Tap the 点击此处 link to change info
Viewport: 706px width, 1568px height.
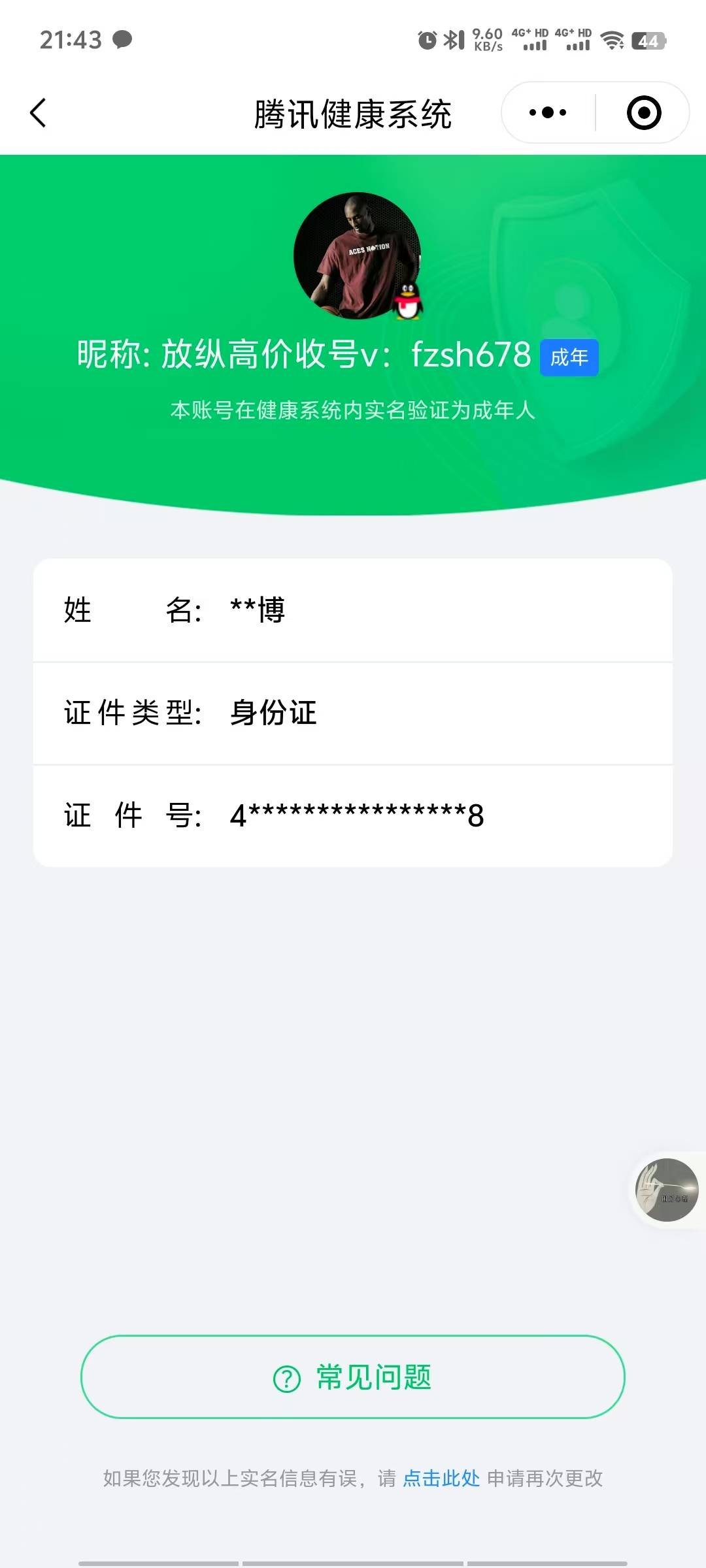441,1478
